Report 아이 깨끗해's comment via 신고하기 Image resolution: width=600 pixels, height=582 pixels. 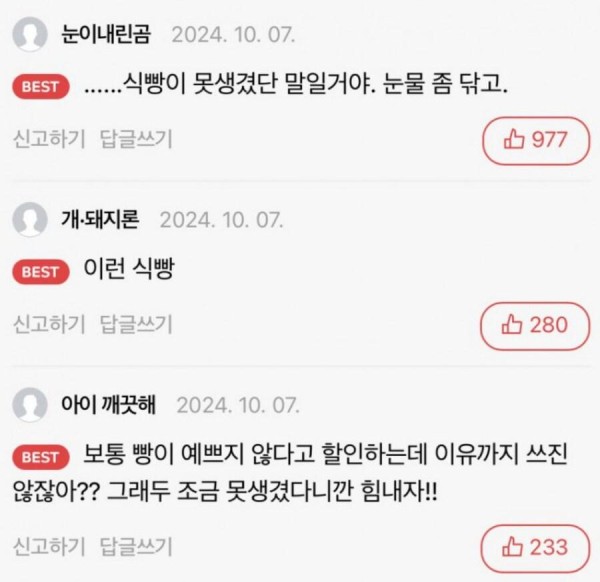tap(49, 546)
